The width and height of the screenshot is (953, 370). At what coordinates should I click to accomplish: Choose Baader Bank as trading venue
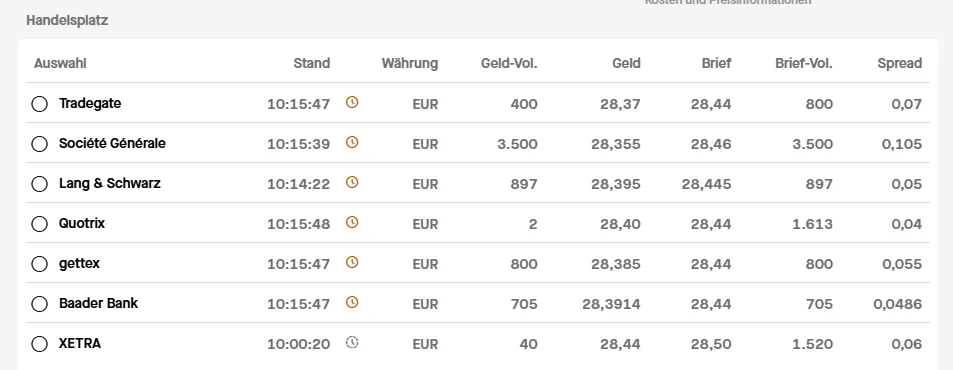pyautogui.click(x=40, y=304)
